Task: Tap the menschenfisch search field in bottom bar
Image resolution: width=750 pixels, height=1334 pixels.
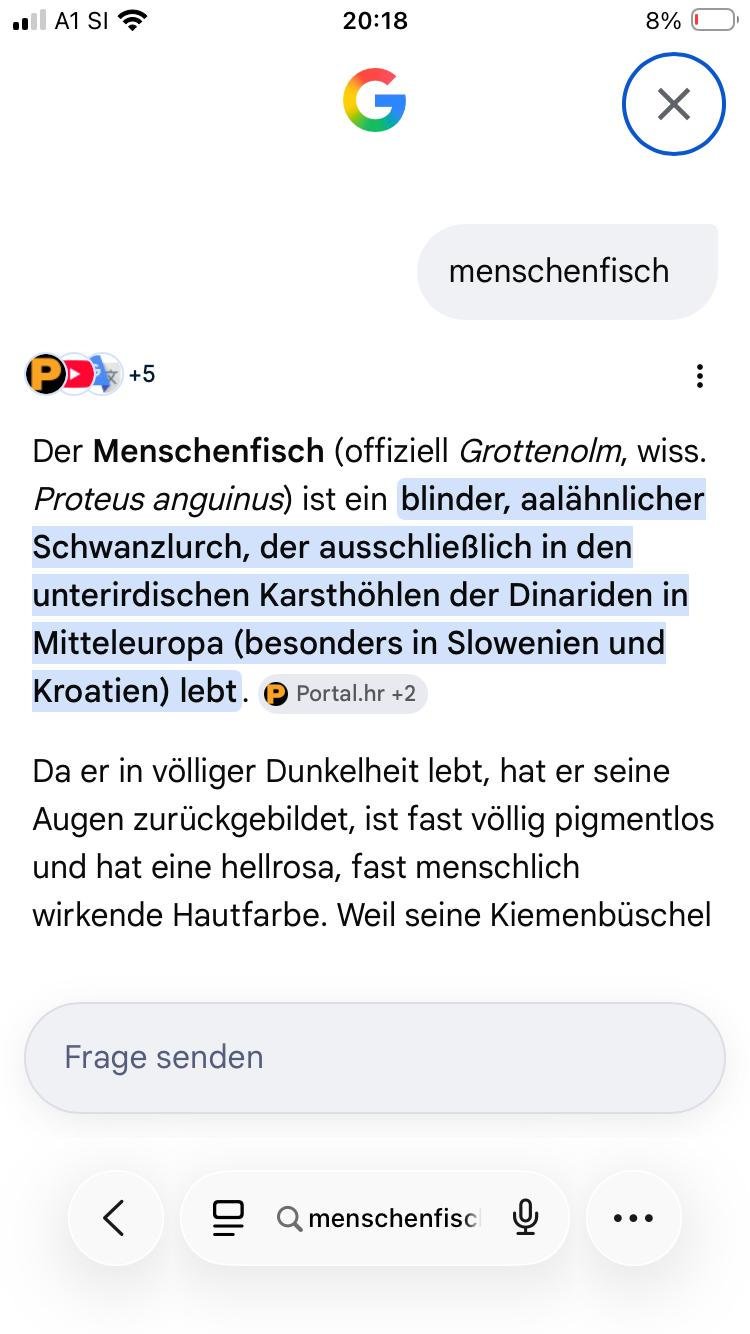Action: 380,1218
